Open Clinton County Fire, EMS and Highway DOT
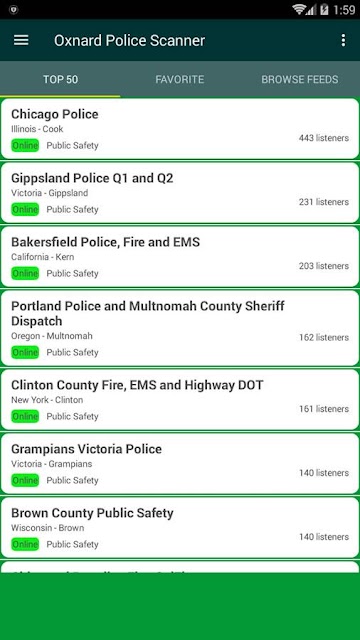The width and height of the screenshot is (360, 640). pos(180,400)
